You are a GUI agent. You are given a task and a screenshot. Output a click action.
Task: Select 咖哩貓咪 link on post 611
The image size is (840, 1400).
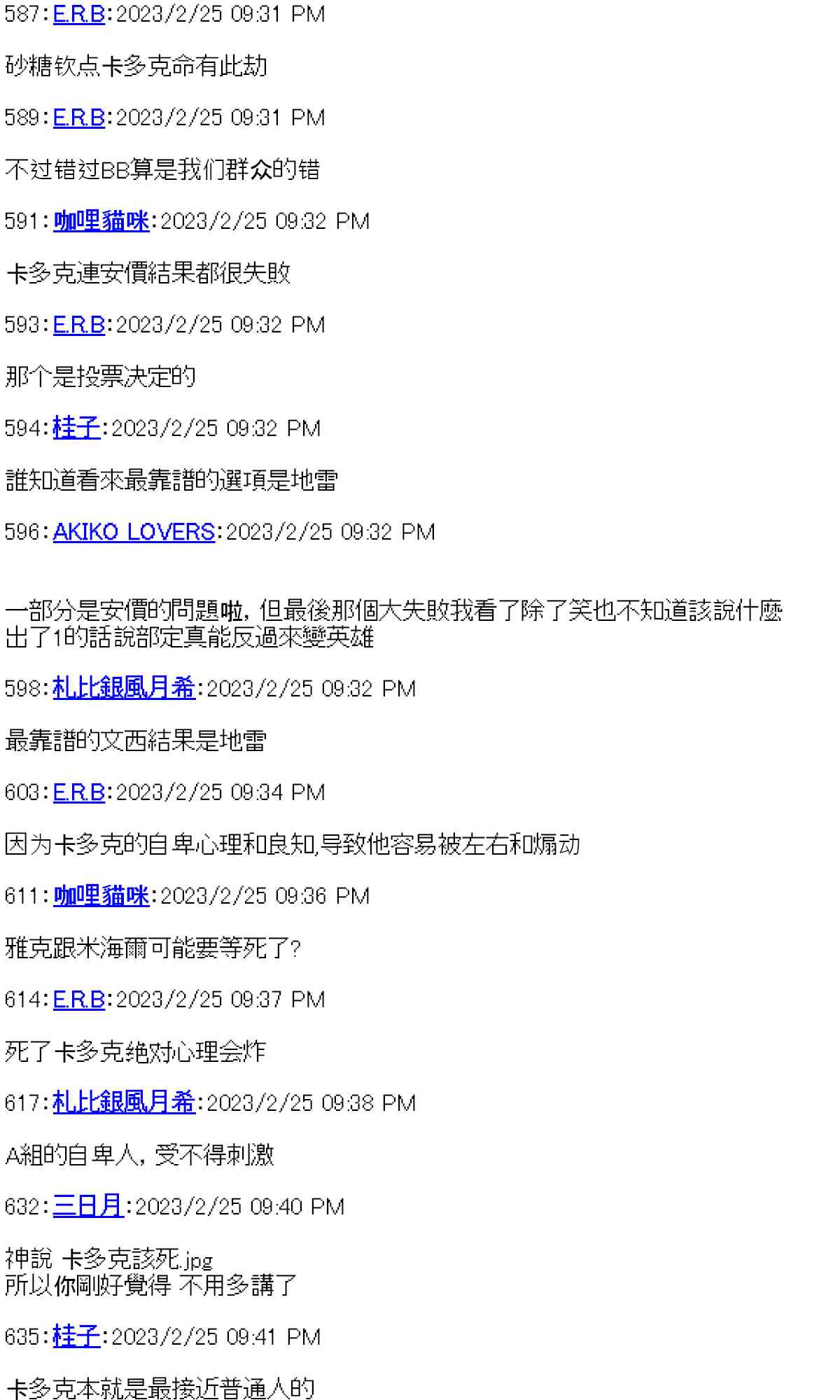(101, 896)
